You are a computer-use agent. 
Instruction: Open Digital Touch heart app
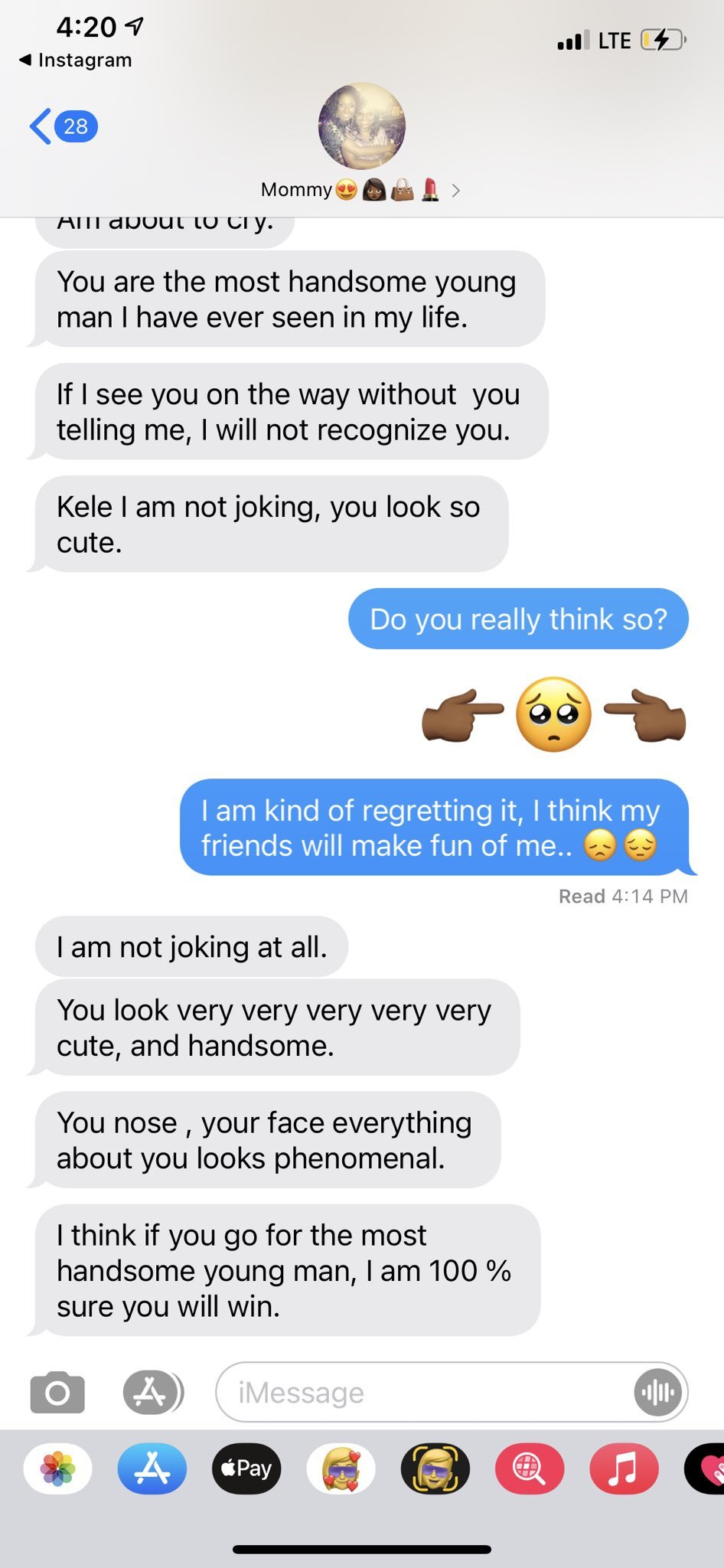click(706, 1469)
